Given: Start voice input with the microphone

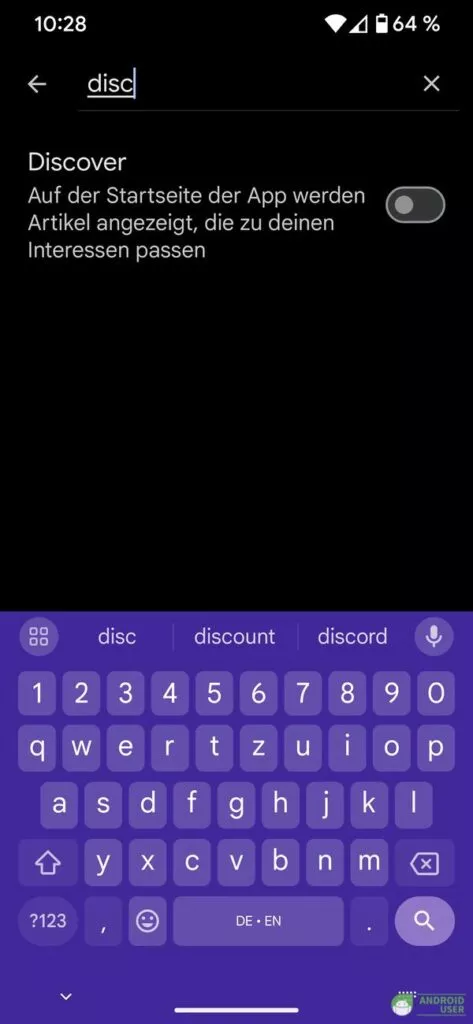Looking at the screenshot, I should [x=434, y=636].
